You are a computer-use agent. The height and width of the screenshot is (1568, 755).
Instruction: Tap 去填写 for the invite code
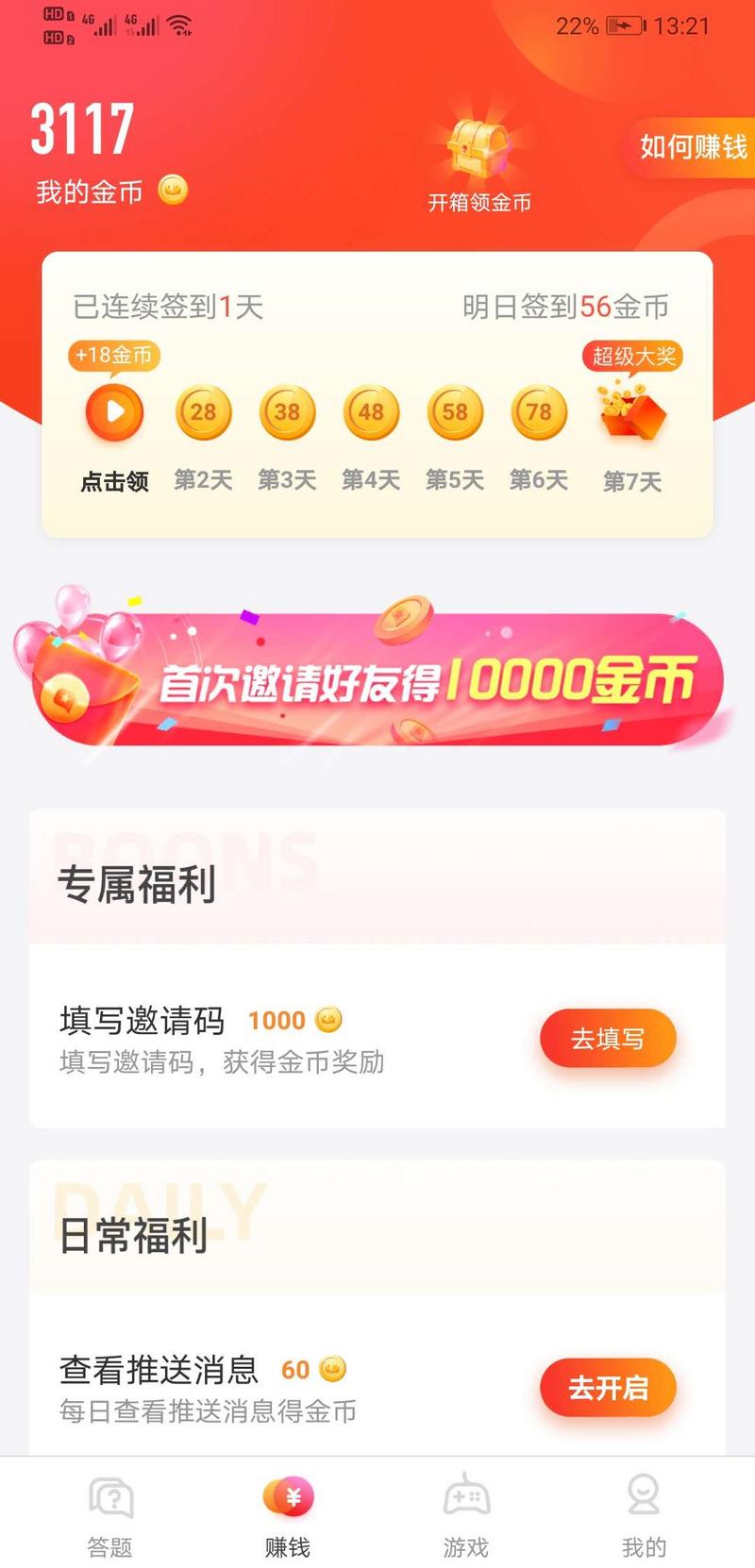pos(608,1039)
